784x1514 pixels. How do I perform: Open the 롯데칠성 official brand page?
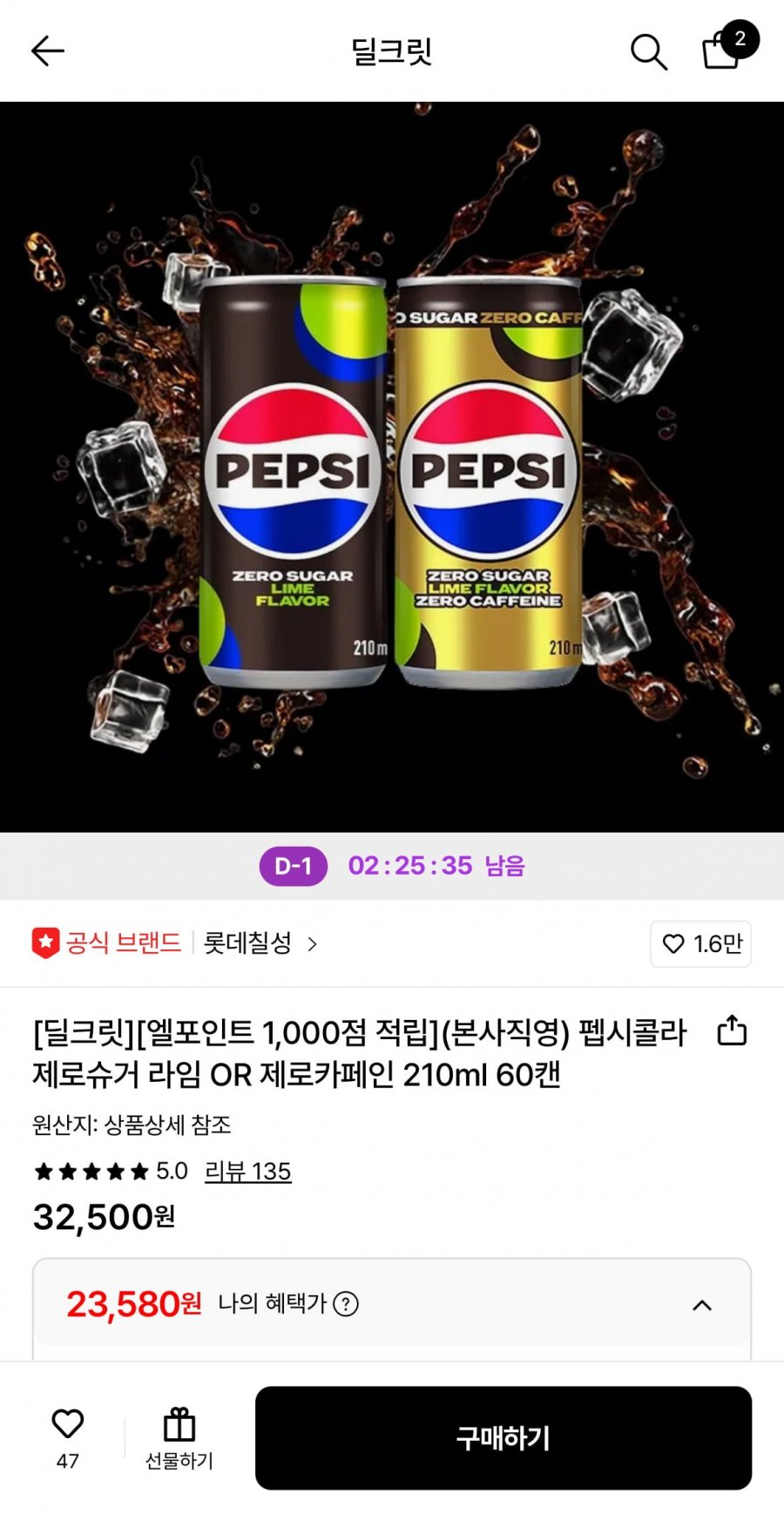point(259,943)
